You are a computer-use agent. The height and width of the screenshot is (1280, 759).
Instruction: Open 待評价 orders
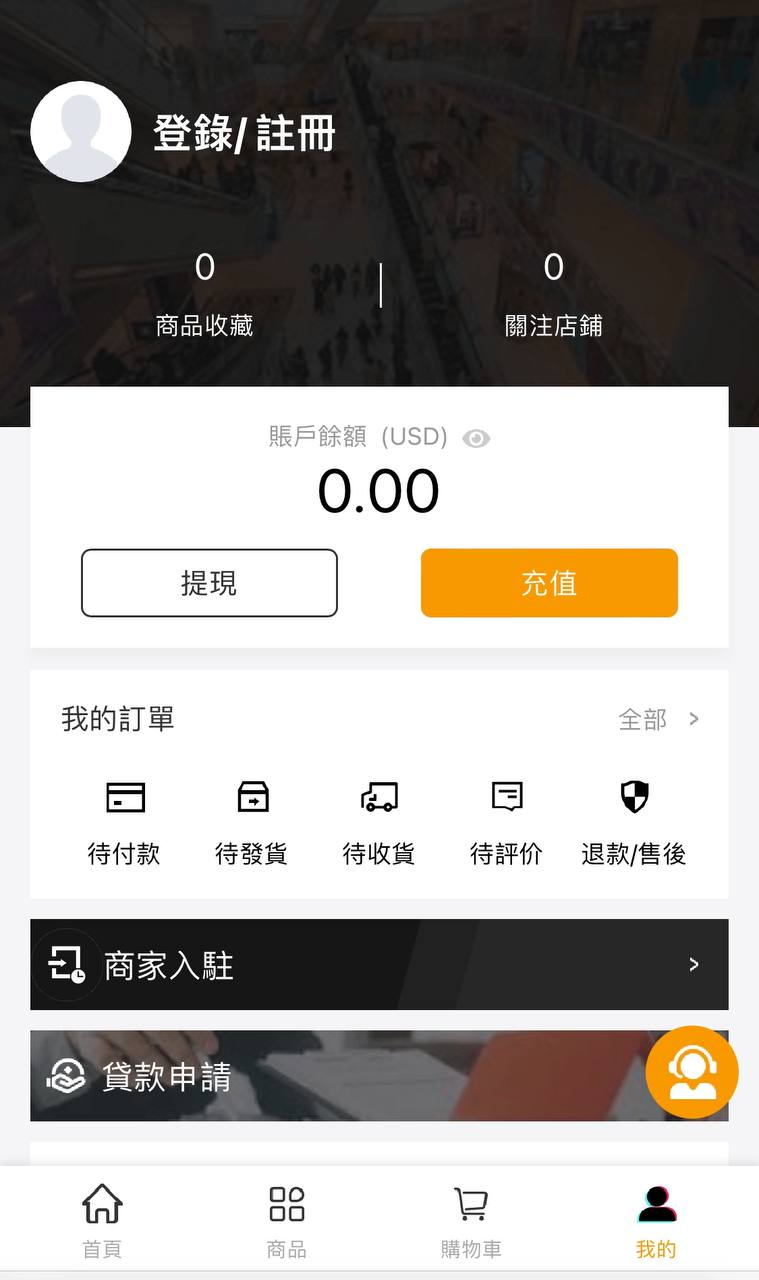[x=506, y=823]
